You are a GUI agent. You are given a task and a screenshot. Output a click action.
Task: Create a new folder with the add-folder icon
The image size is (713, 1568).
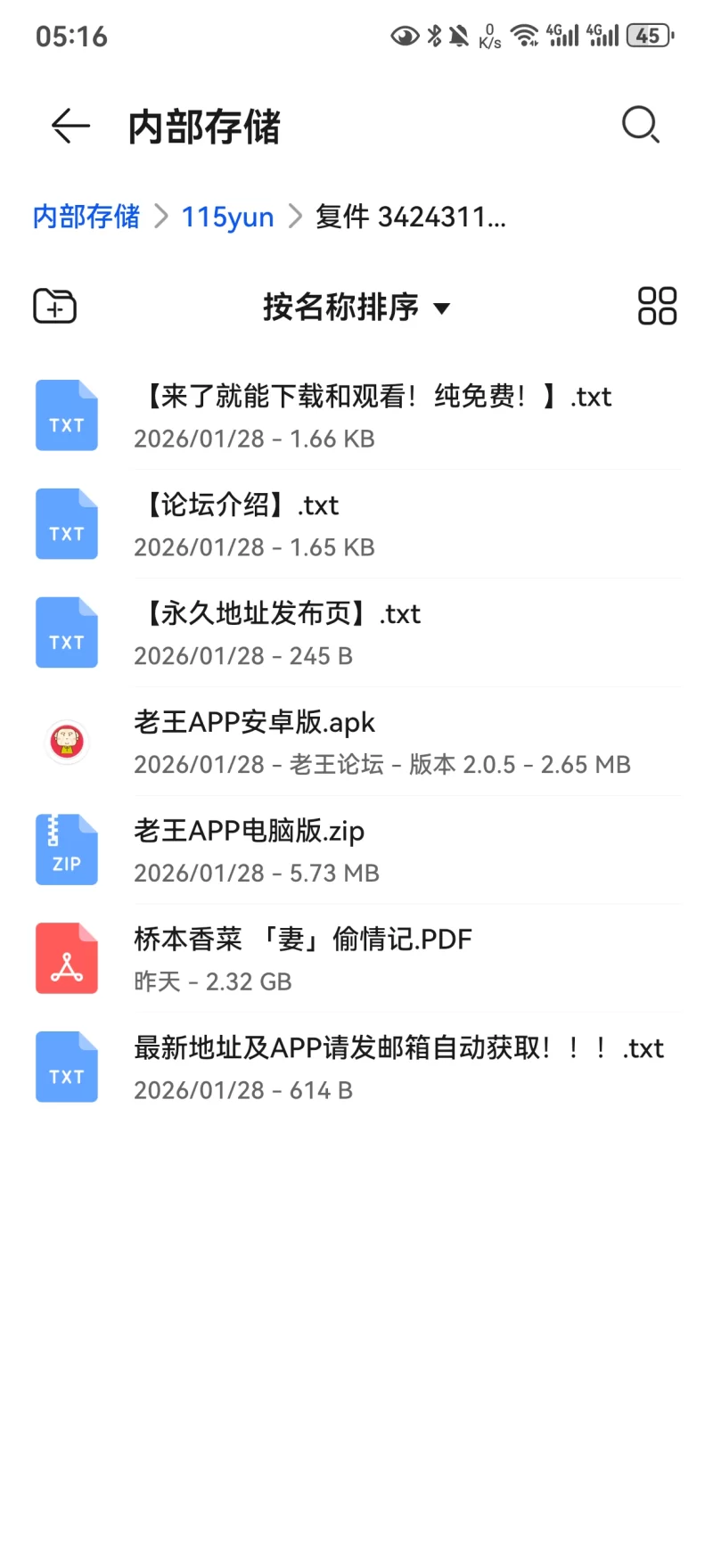55,307
